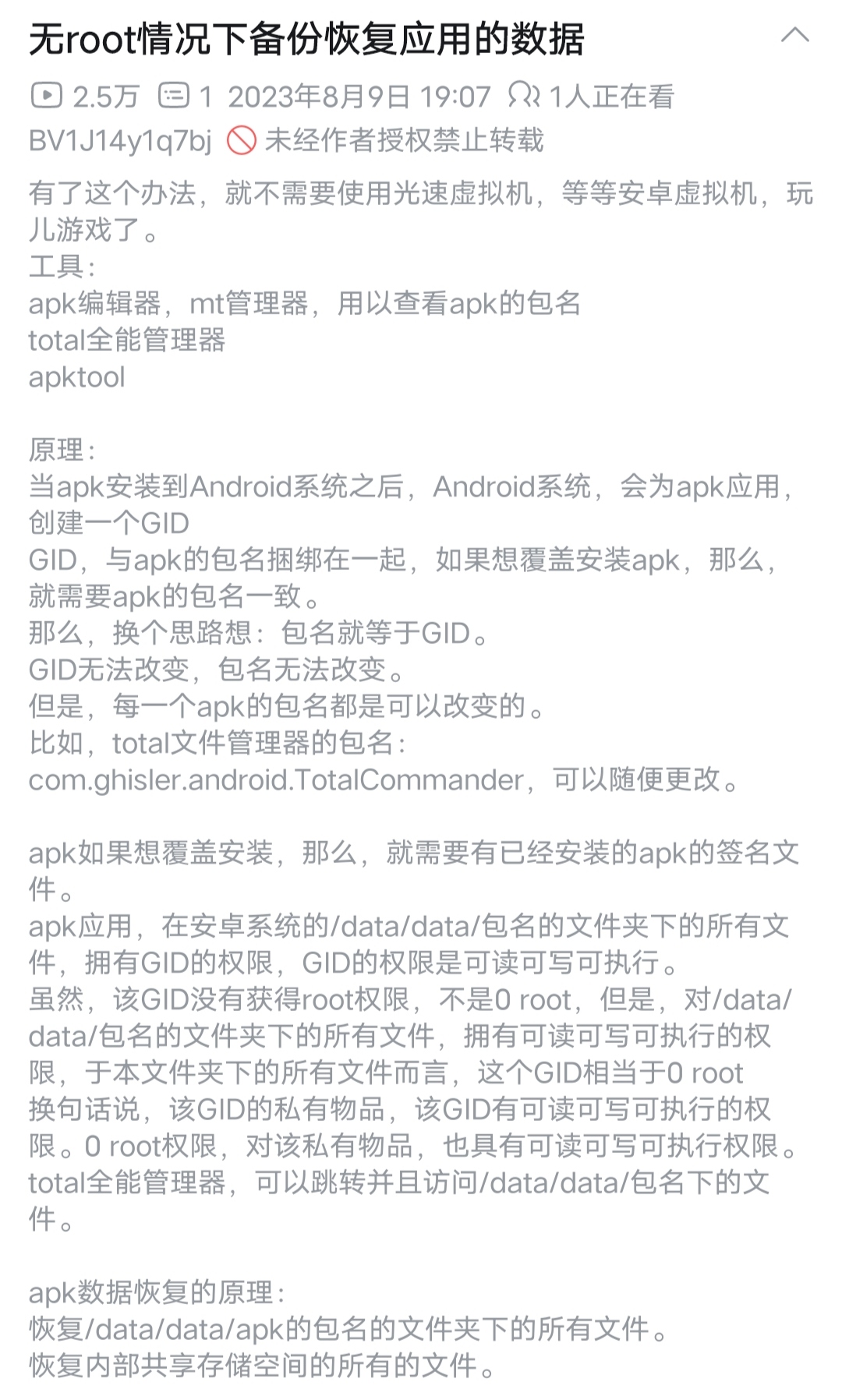
Task: Collapse the video description with the chevron
Action: (x=795, y=36)
